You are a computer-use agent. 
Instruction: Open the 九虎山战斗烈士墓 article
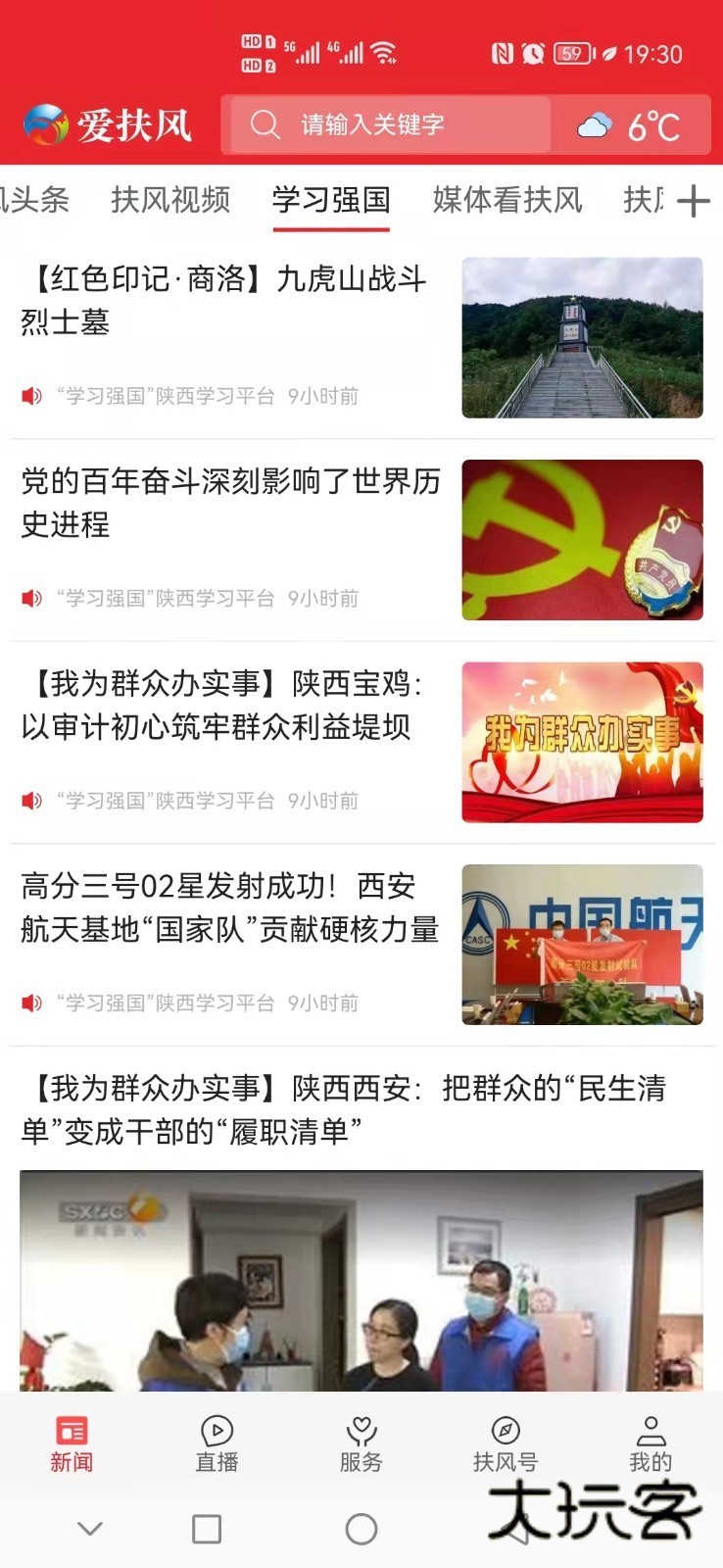pos(225,301)
